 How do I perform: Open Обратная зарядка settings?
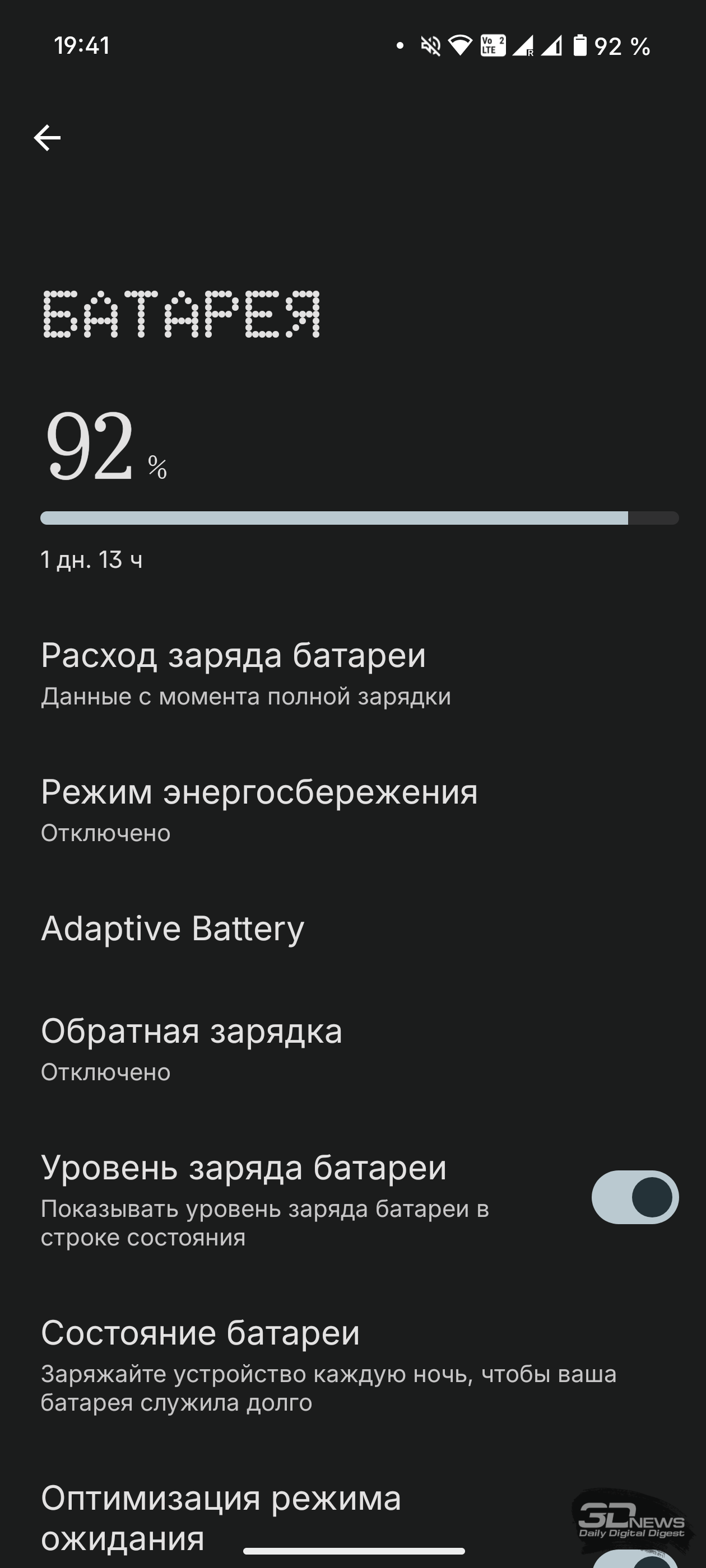[352, 1049]
